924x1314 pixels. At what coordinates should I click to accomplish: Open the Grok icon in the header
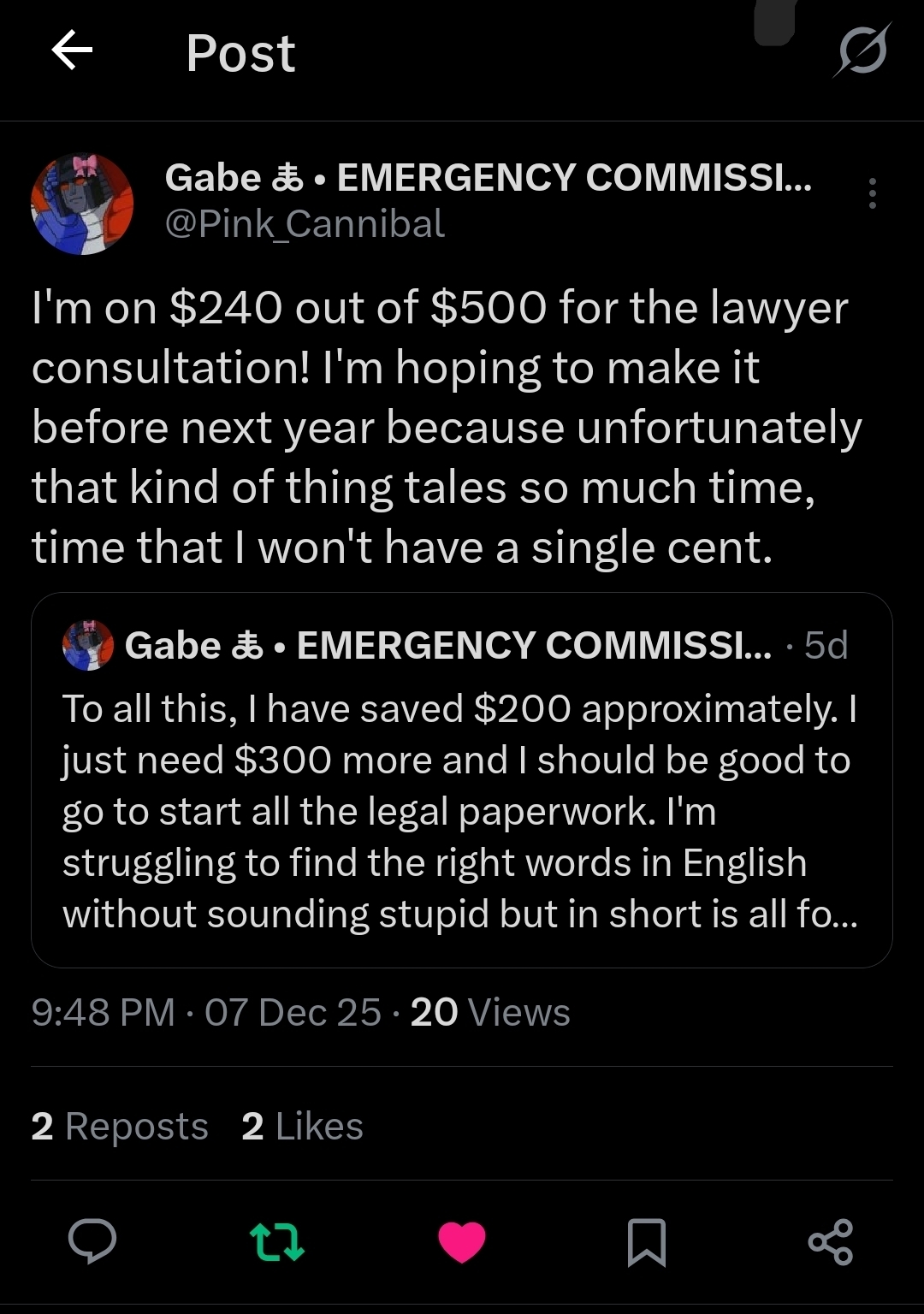coord(862,51)
